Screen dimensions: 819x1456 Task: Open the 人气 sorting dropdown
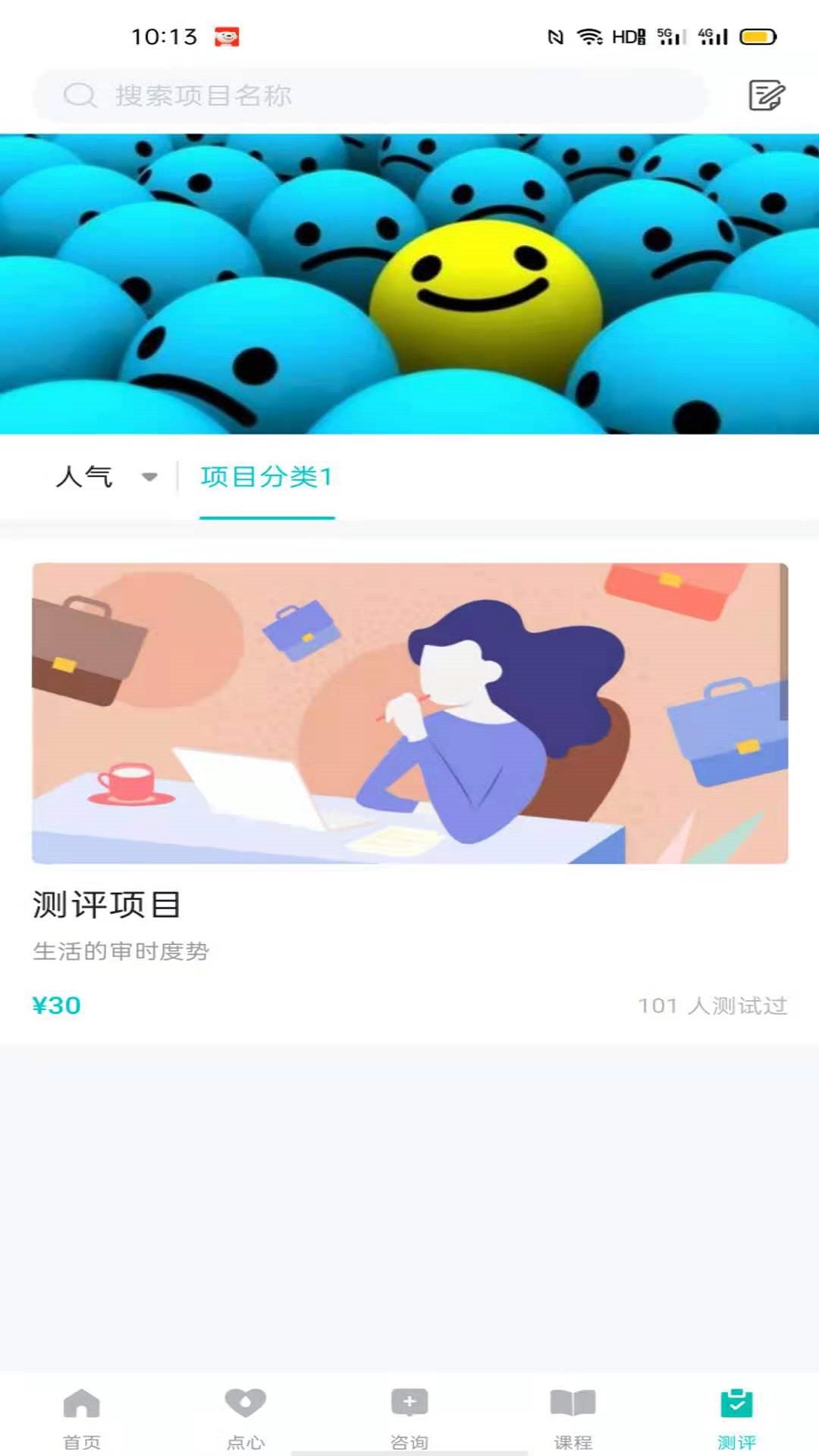pyautogui.click(x=86, y=477)
